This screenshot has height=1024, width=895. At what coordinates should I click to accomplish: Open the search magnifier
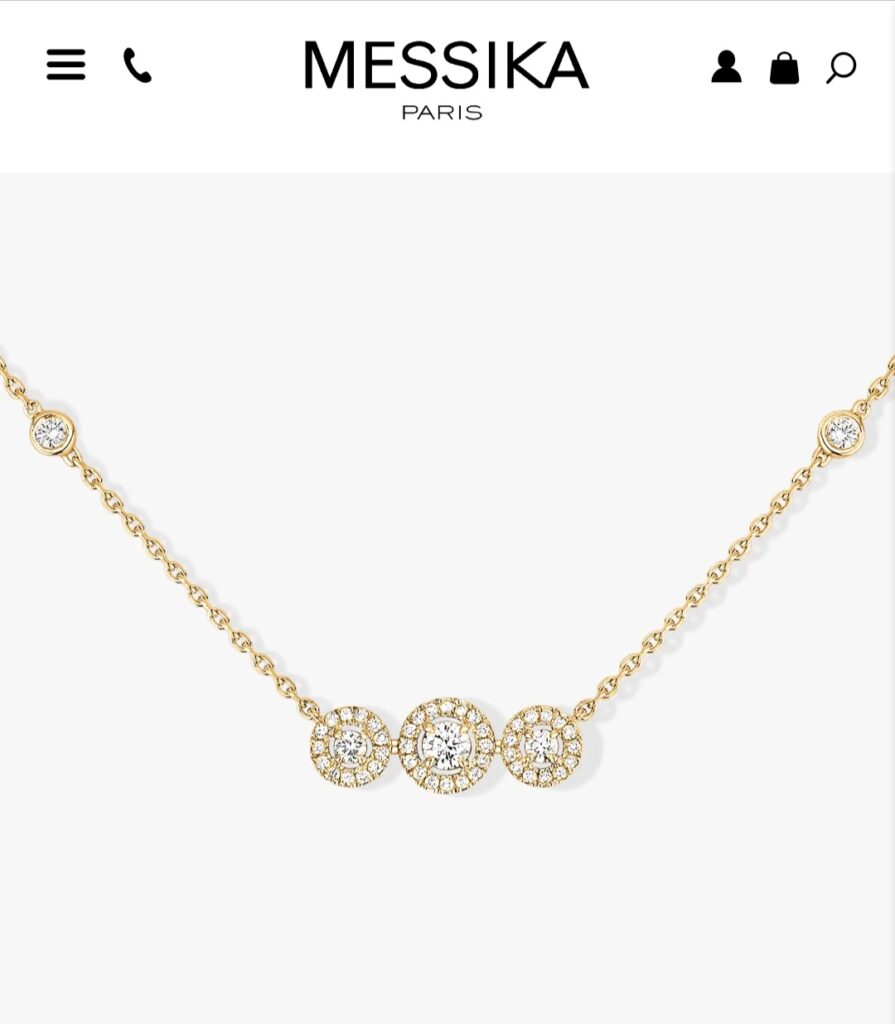point(841,68)
